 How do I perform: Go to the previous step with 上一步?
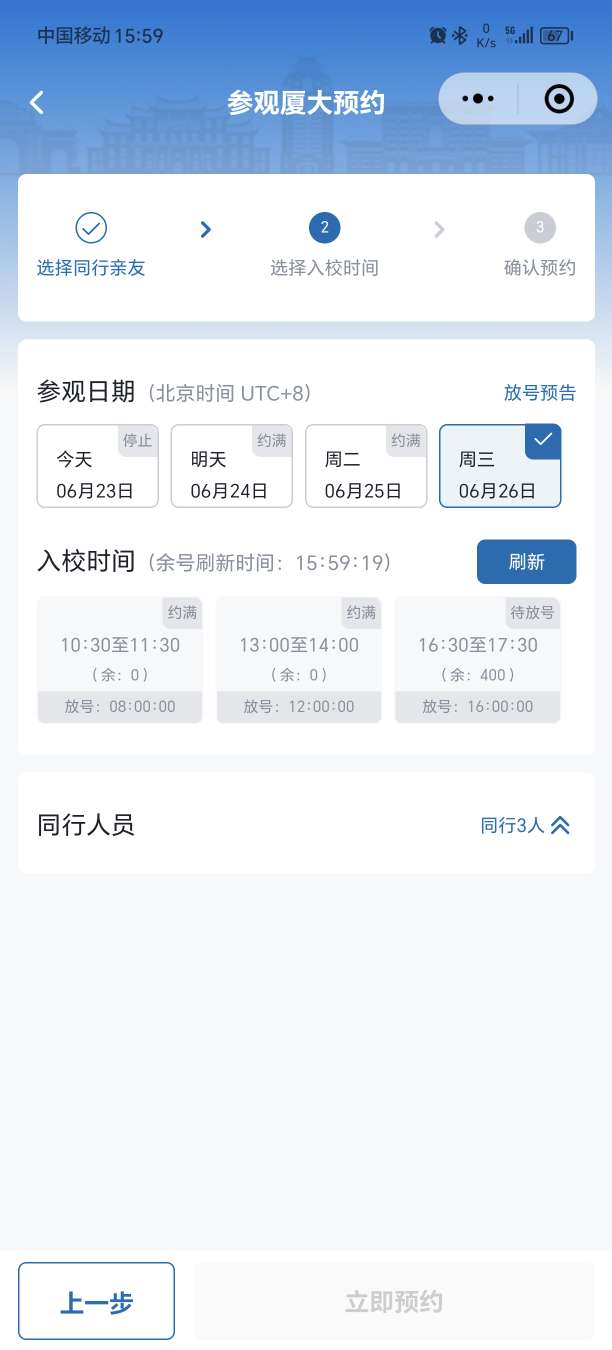[x=96, y=1301]
